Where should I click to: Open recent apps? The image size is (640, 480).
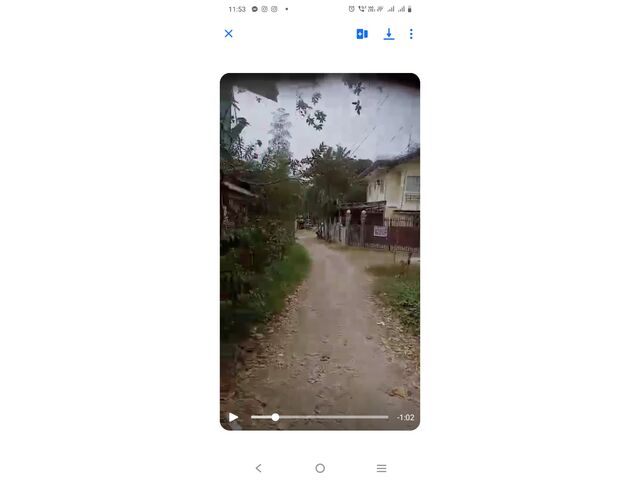coord(381,468)
